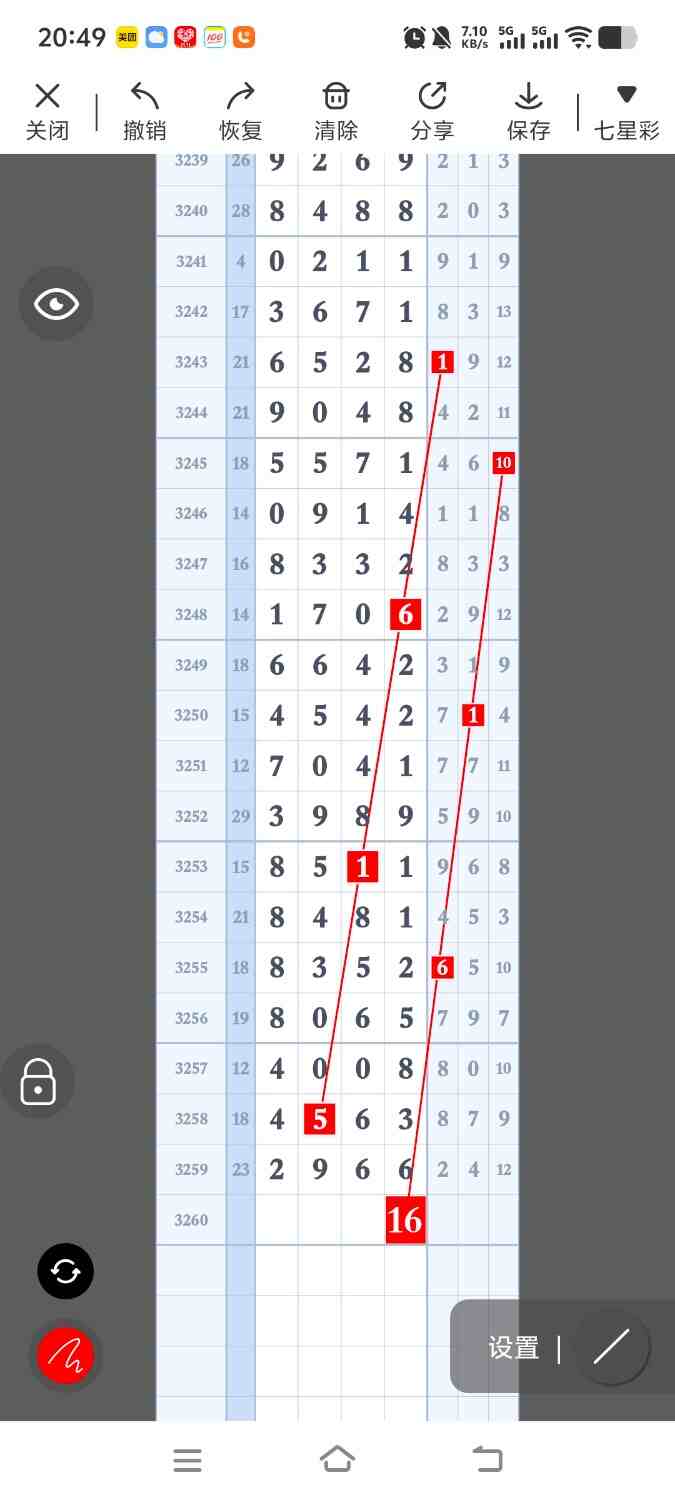Save the annotated chart
675x1500 pixels.
tap(528, 111)
